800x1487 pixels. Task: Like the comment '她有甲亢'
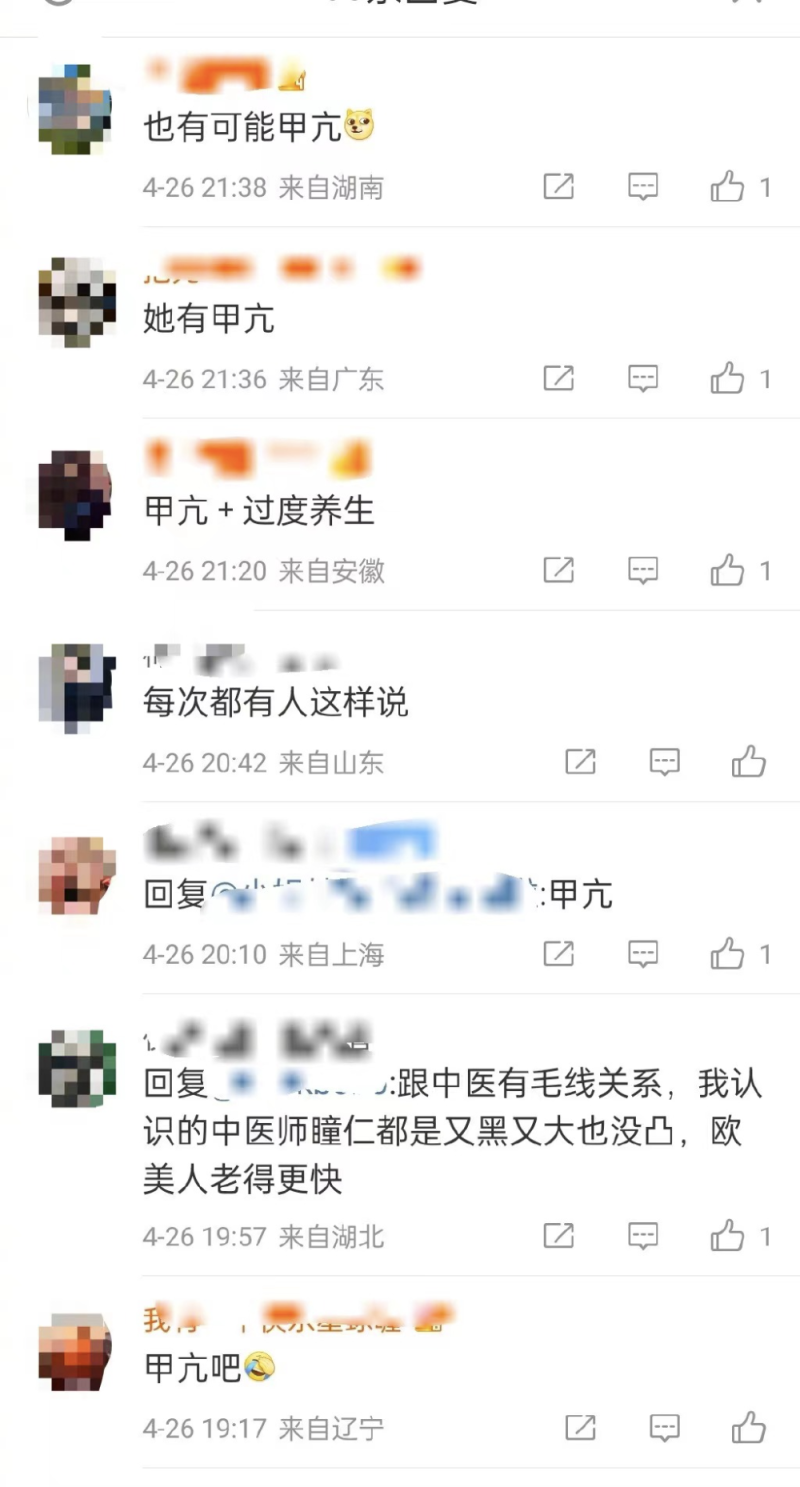coord(728,379)
